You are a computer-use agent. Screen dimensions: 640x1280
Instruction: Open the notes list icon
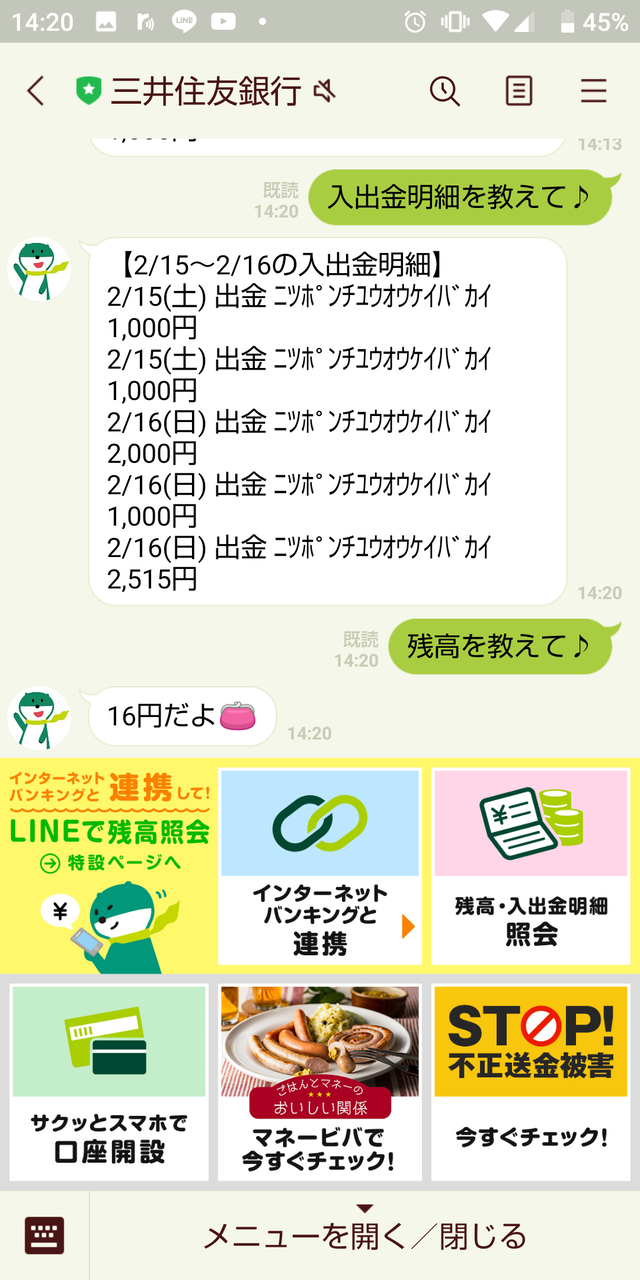coord(519,92)
